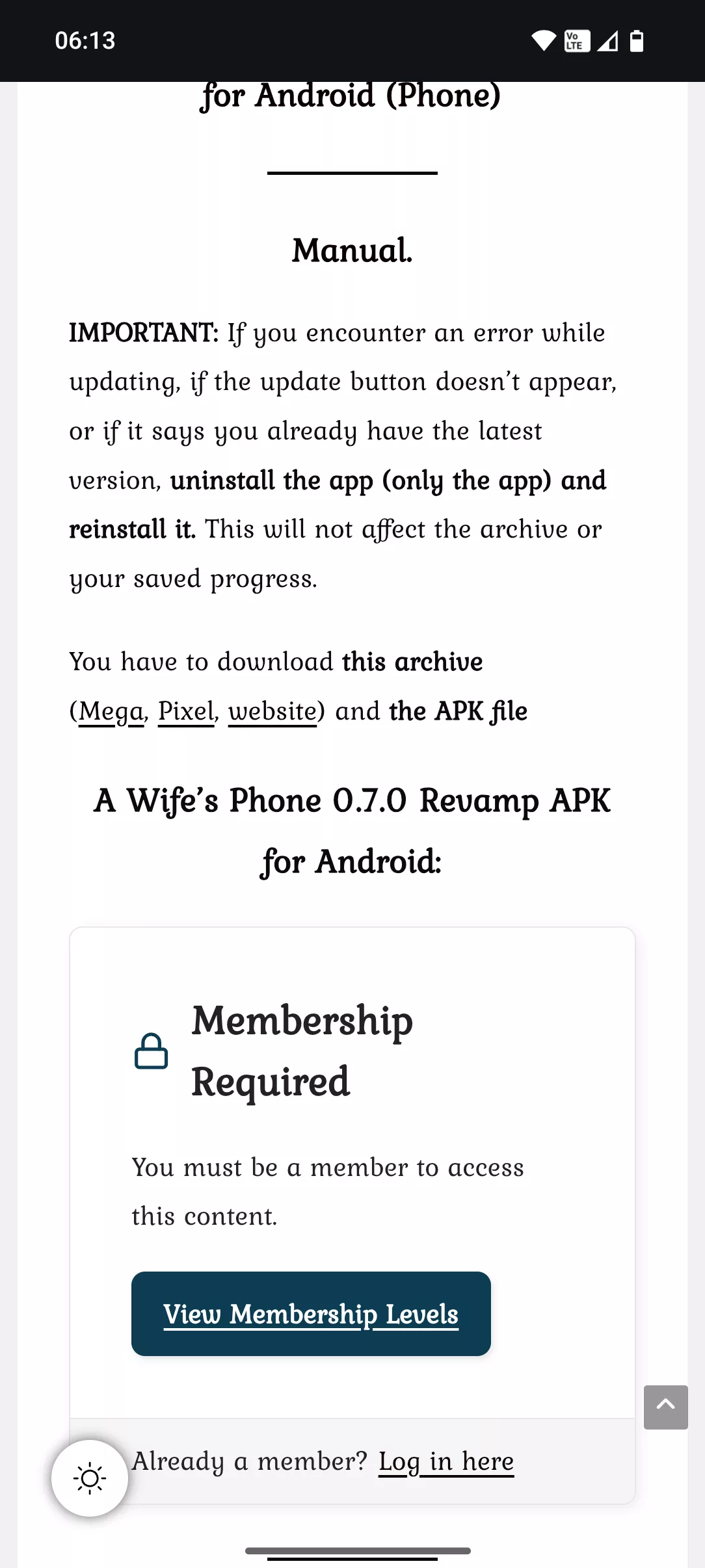Jump back to top with arrow button
This screenshot has width=705, height=1568.
point(666,1407)
